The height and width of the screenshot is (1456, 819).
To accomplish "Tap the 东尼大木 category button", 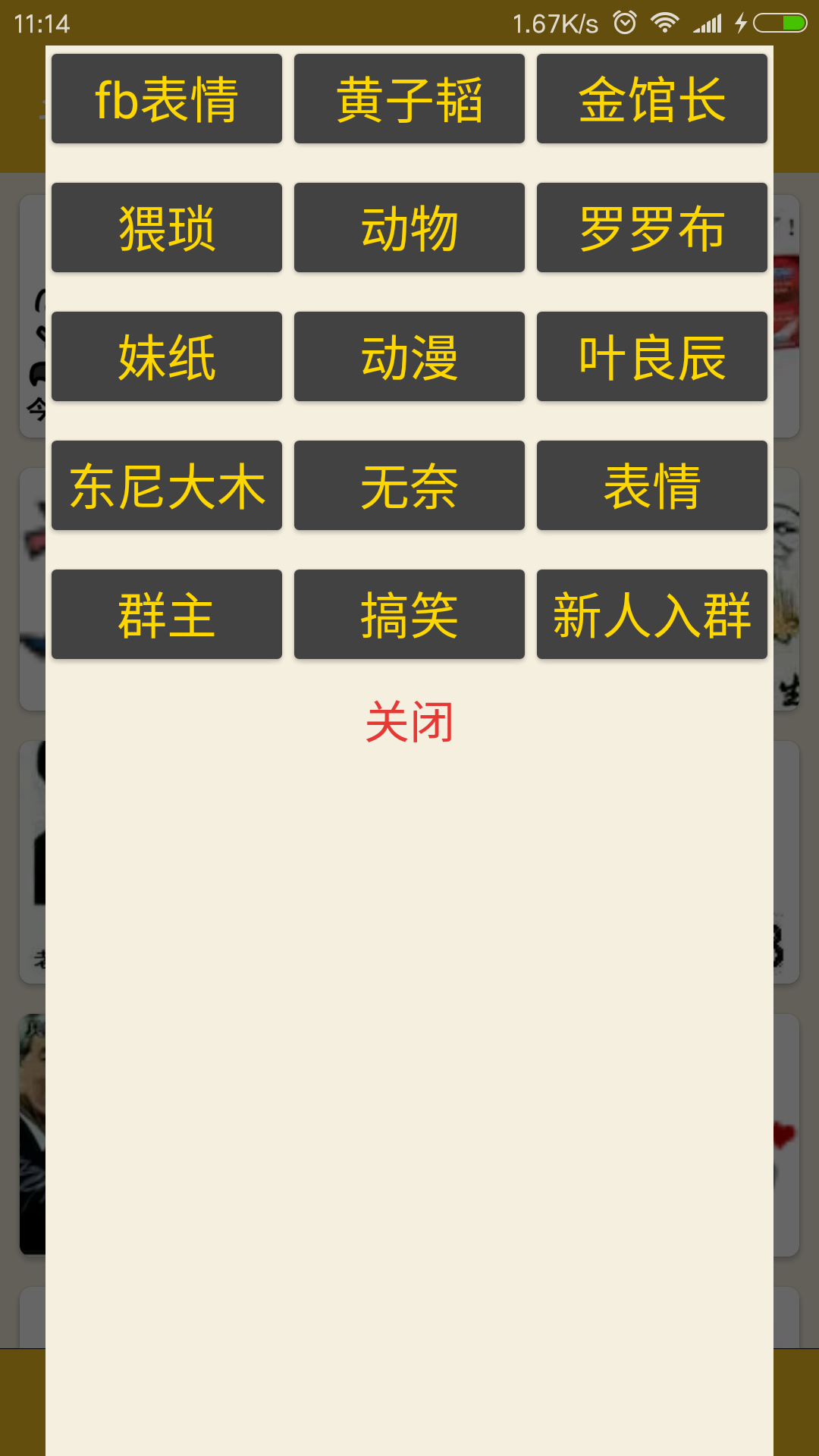I will click(x=167, y=485).
